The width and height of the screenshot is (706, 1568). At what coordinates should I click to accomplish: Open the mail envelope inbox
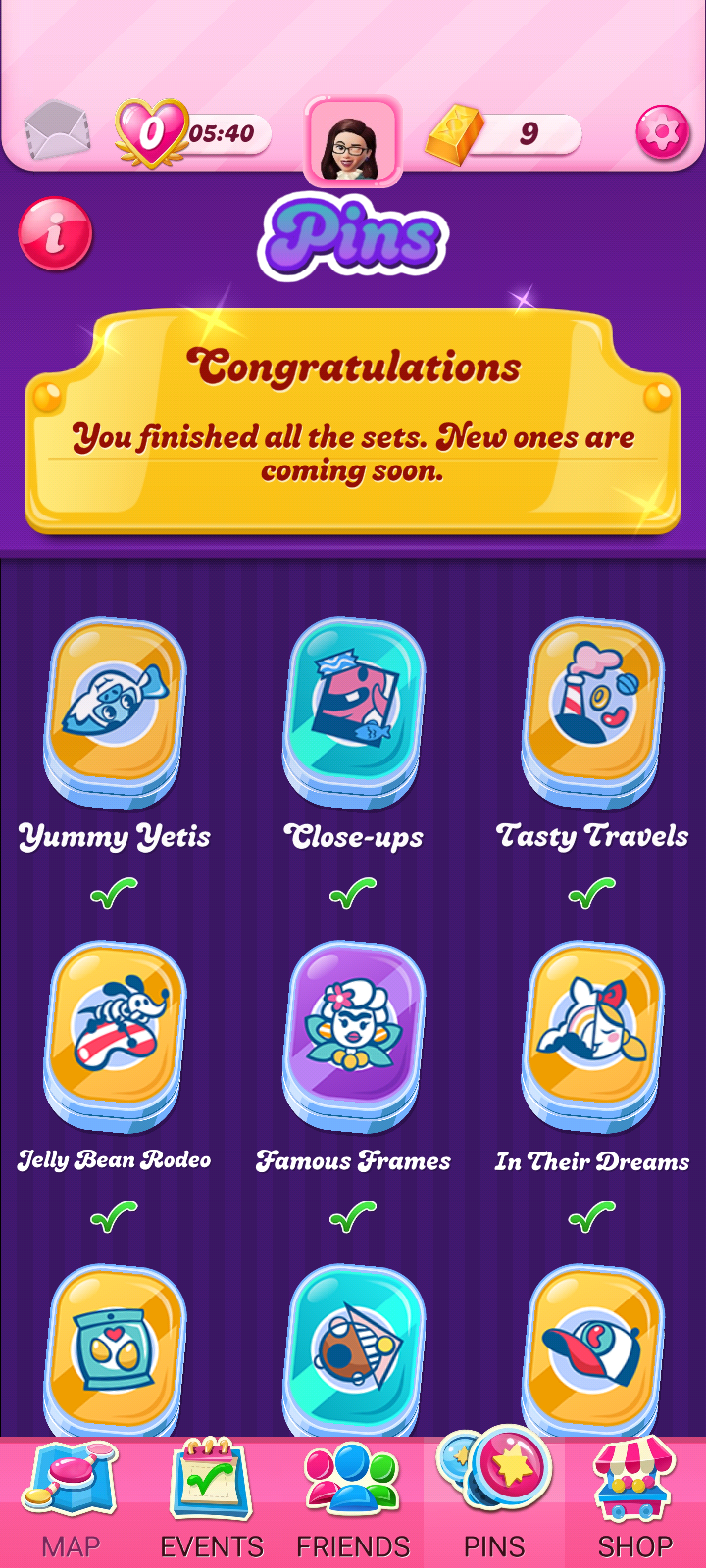[57, 130]
